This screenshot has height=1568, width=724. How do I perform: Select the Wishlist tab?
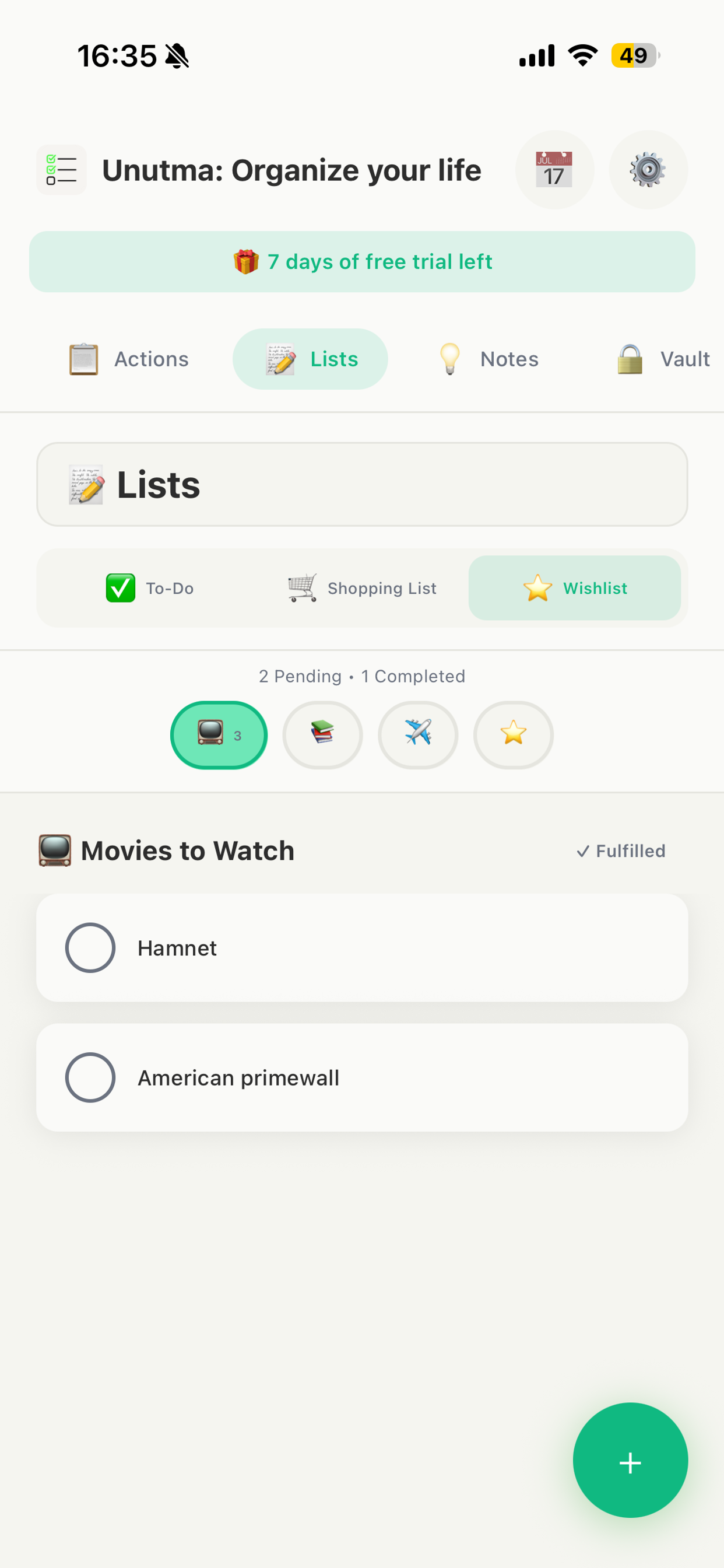click(x=575, y=588)
